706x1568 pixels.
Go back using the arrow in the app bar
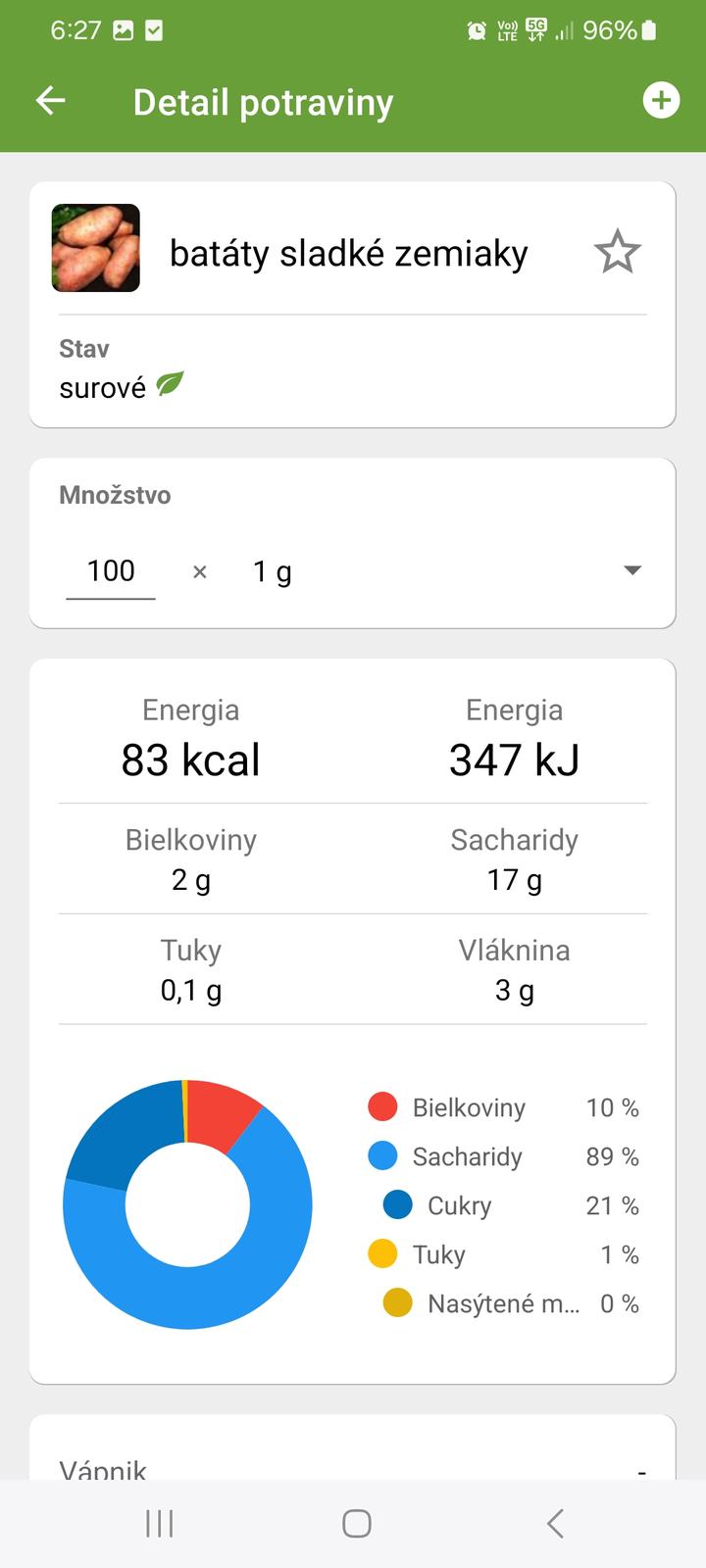[51, 101]
